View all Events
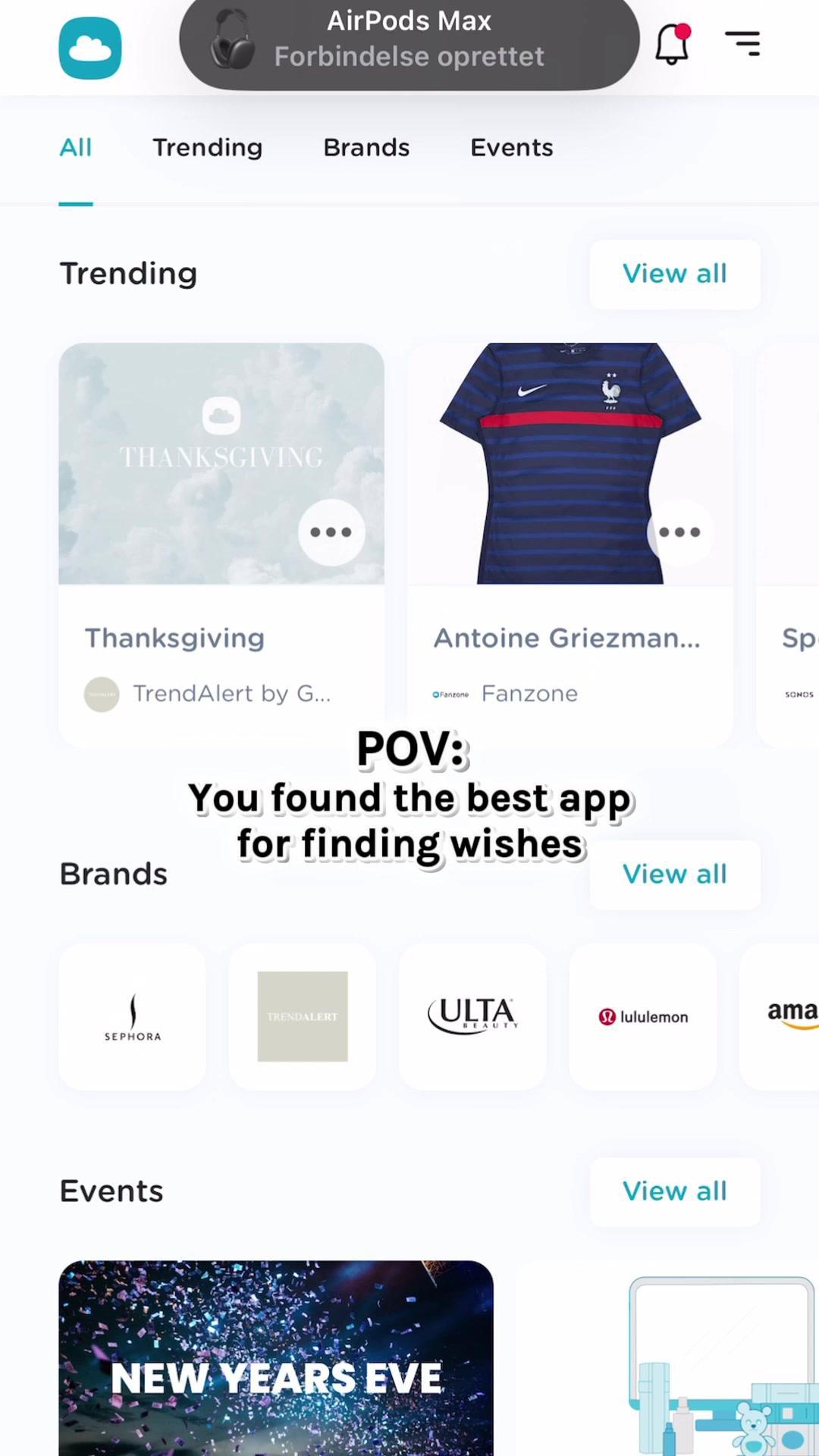This screenshot has width=819, height=1456. click(x=674, y=1191)
